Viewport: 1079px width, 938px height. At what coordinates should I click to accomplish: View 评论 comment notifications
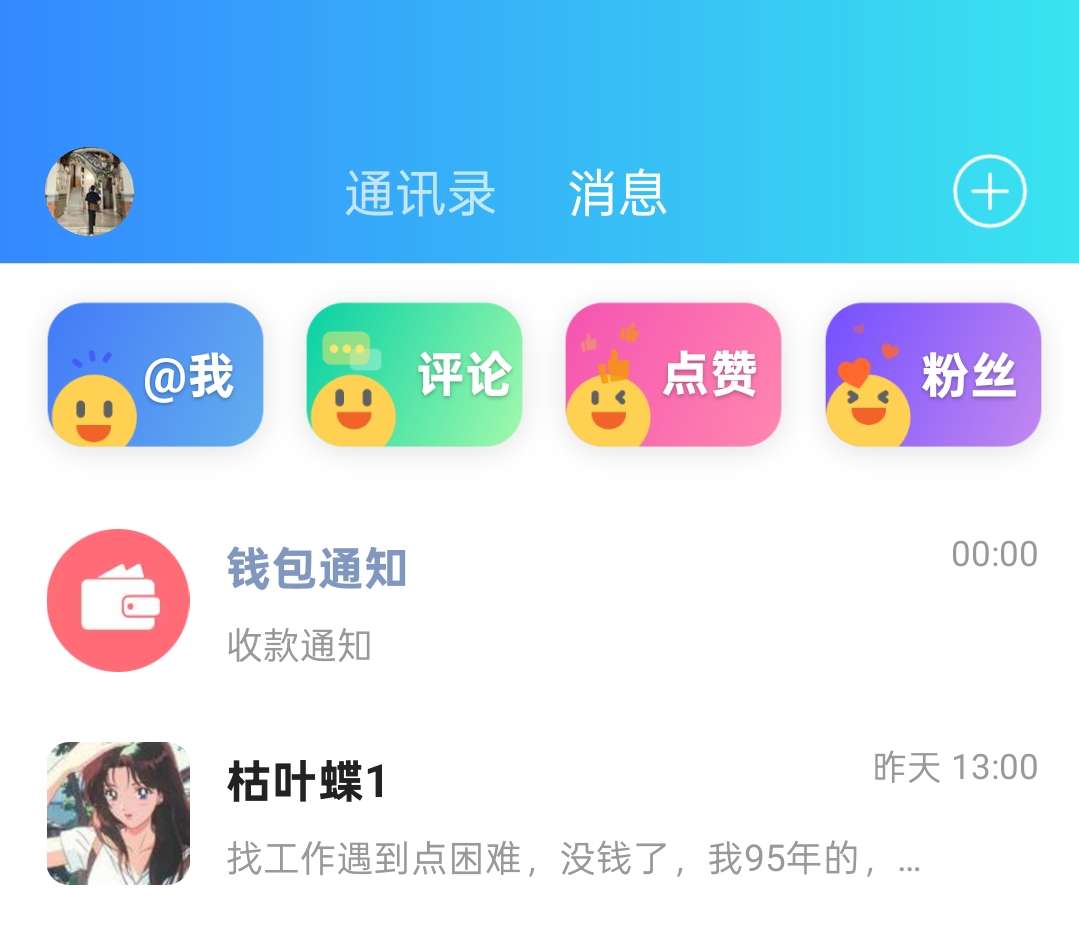(414, 375)
